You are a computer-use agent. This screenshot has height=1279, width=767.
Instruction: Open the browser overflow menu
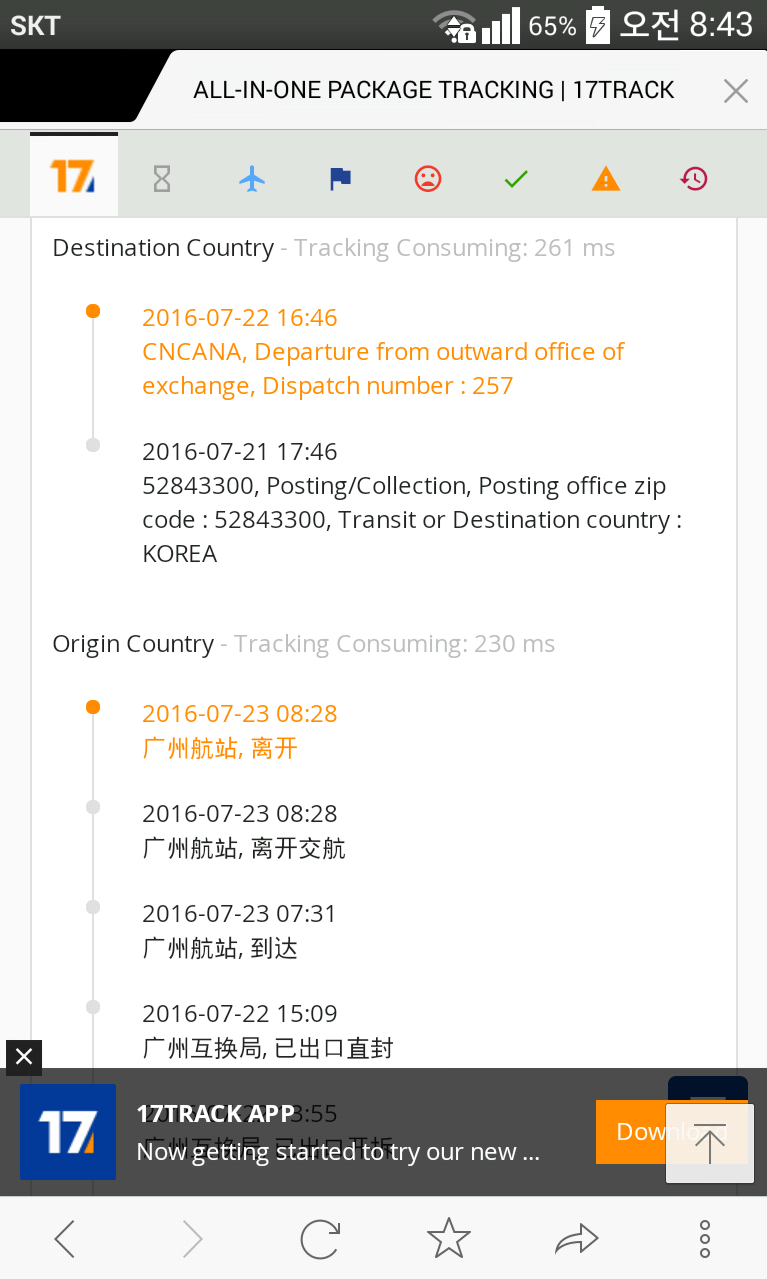tap(704, 1239)
